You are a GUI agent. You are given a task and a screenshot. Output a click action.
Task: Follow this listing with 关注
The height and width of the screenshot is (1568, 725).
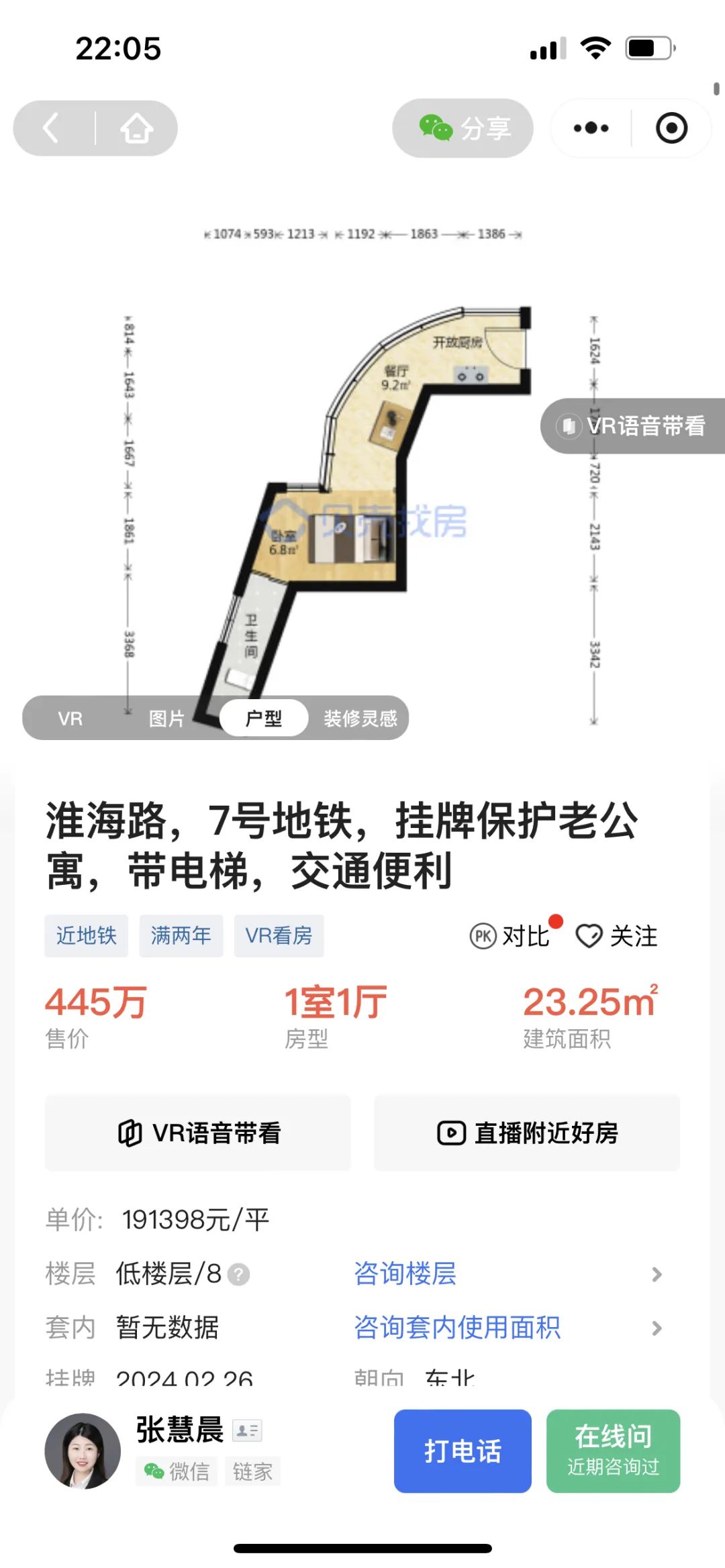click(x=617, y=935)
